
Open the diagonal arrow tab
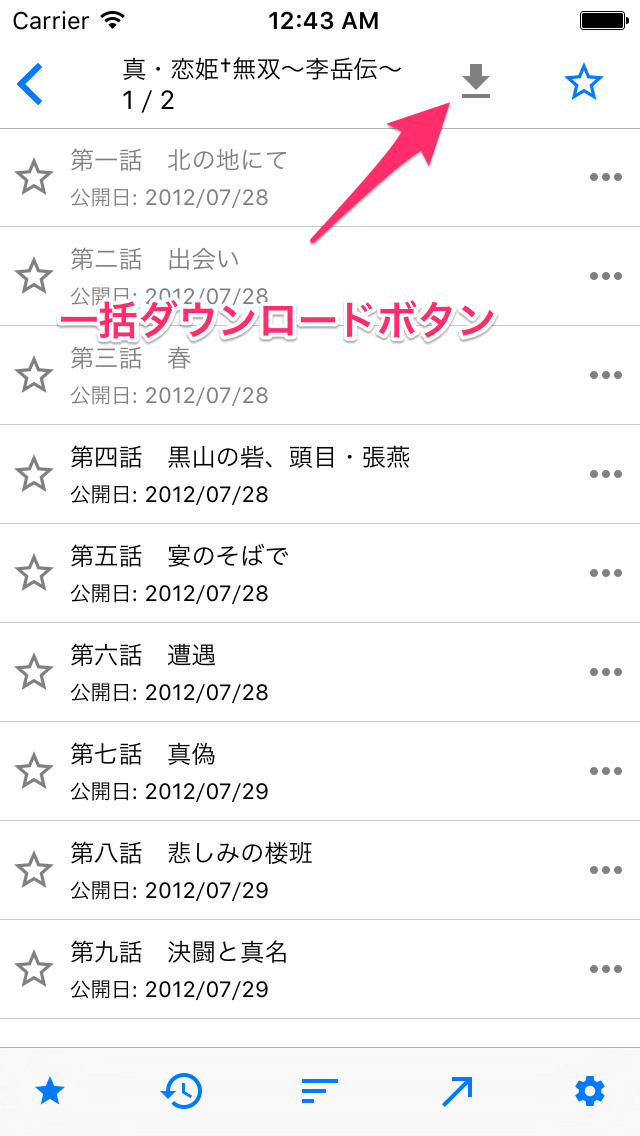457,1090
